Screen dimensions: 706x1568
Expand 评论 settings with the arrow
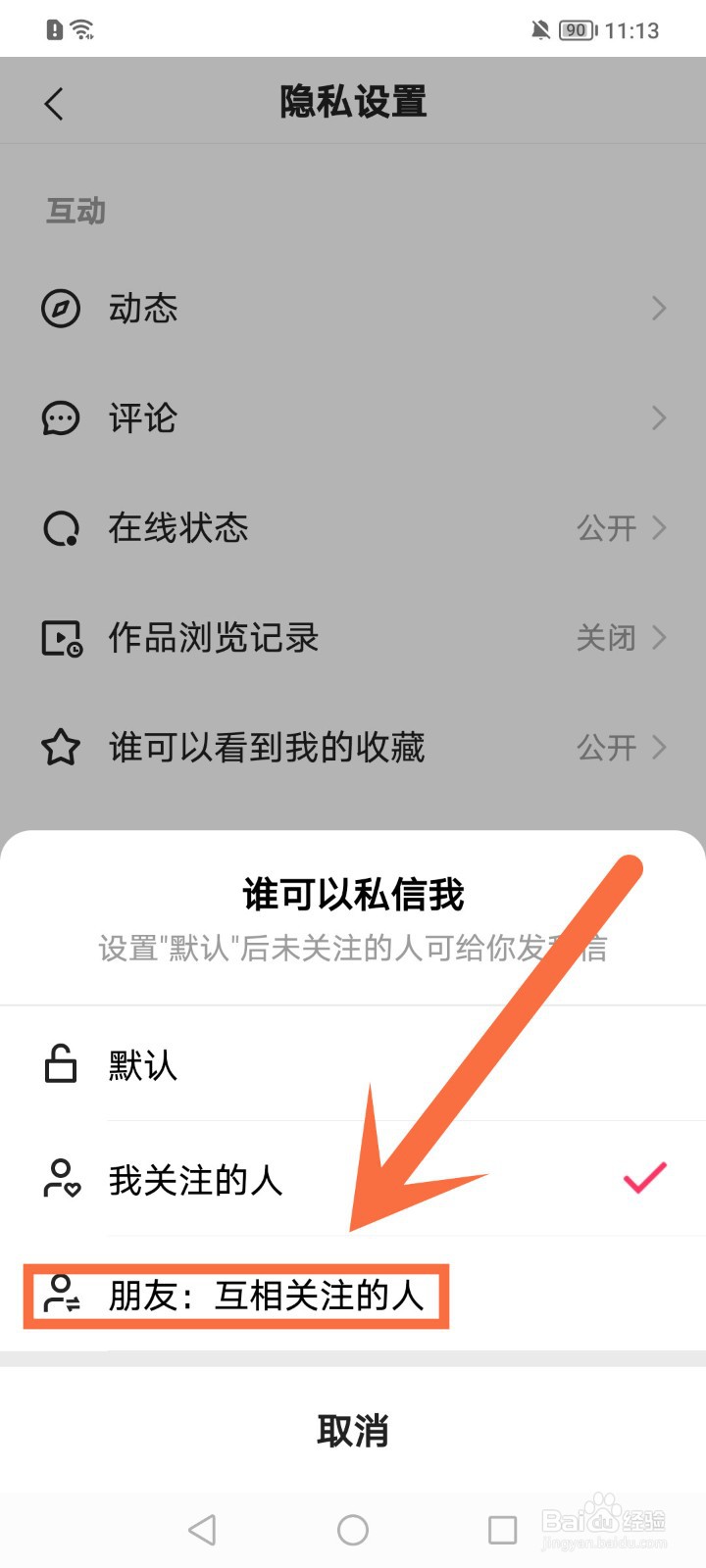point(659,418)
